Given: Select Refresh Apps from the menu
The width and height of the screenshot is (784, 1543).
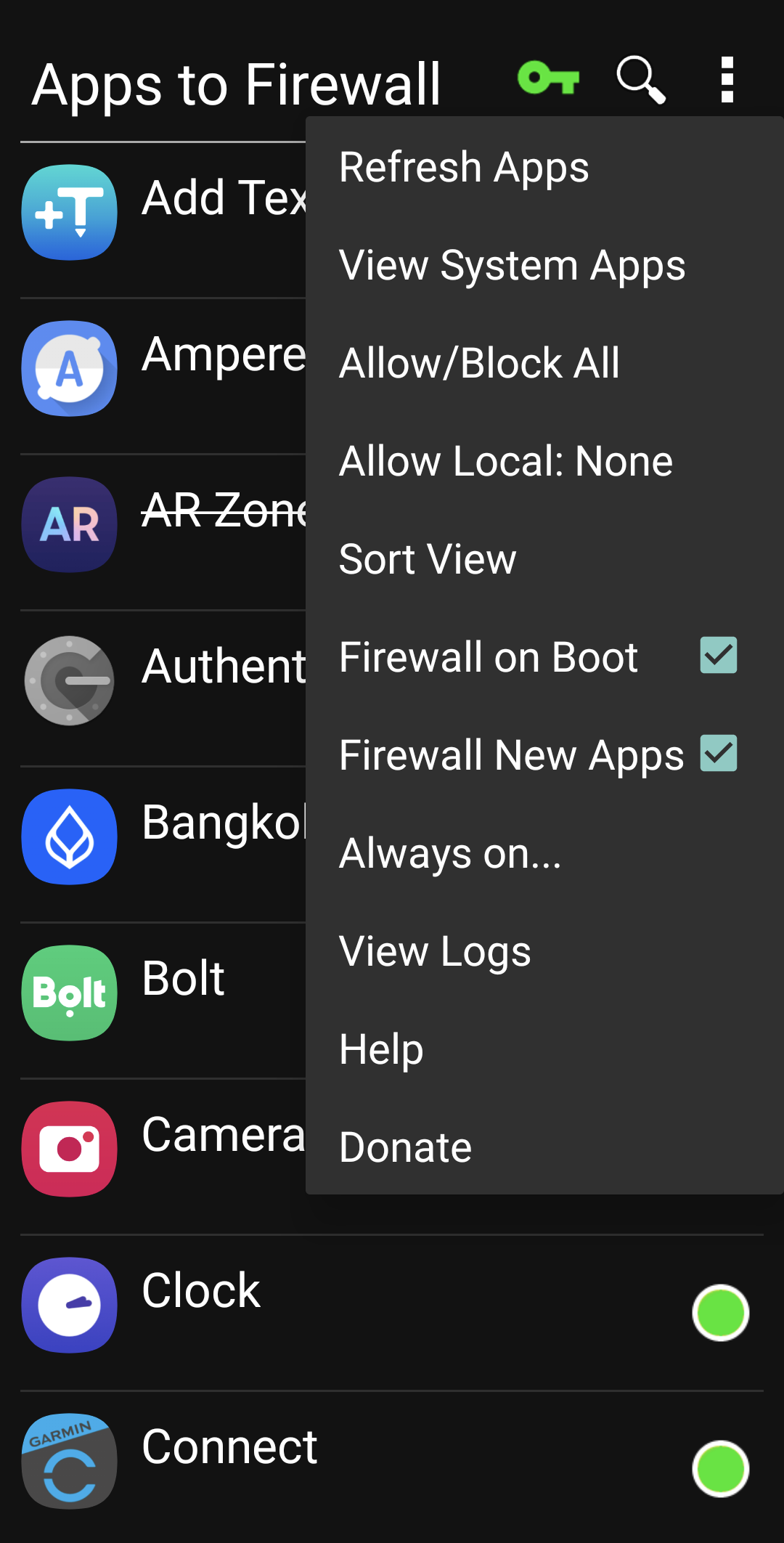Looking at the screenshot, I should 464,168.
